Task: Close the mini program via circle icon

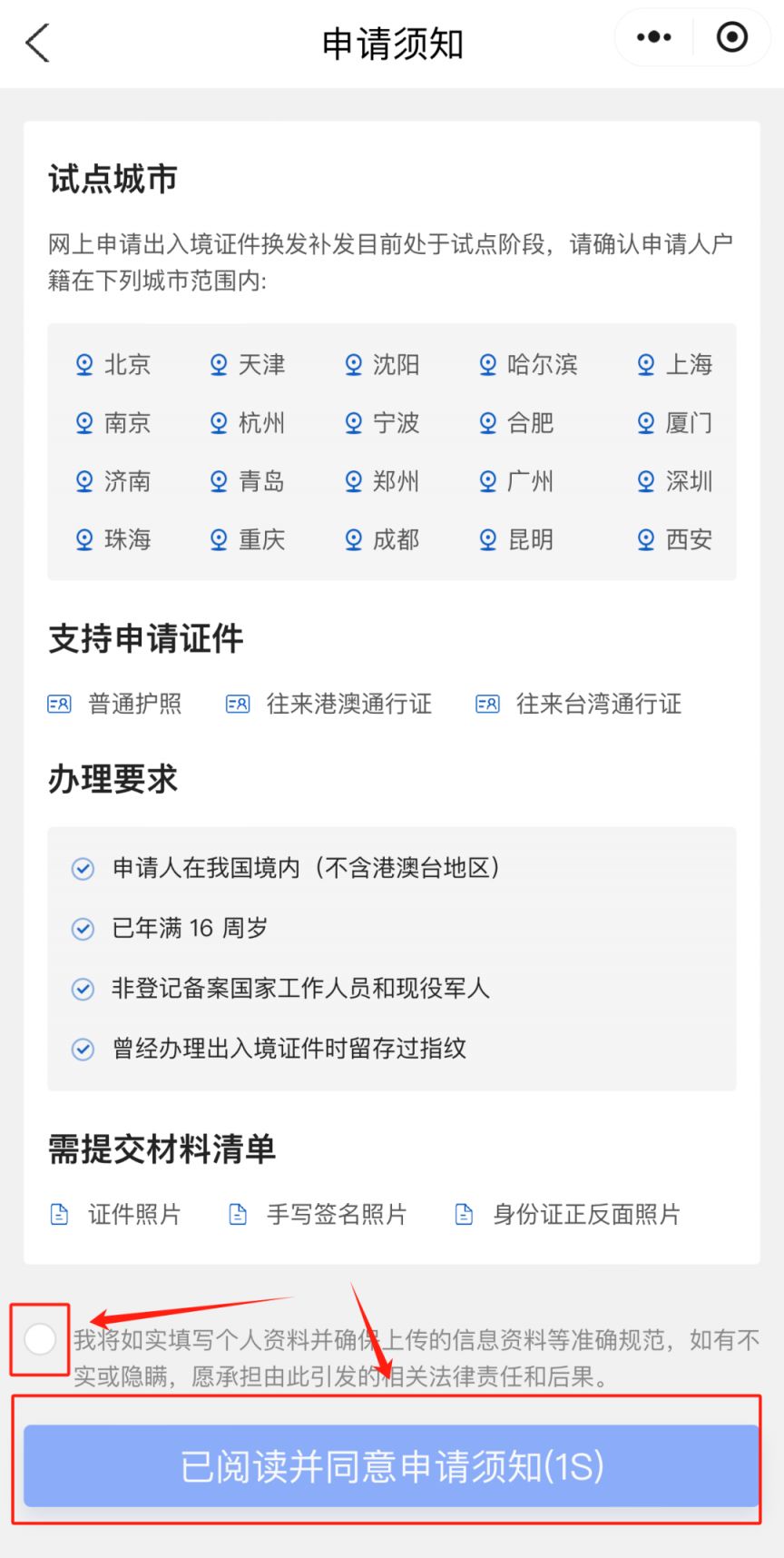Action: coord(731,38)
